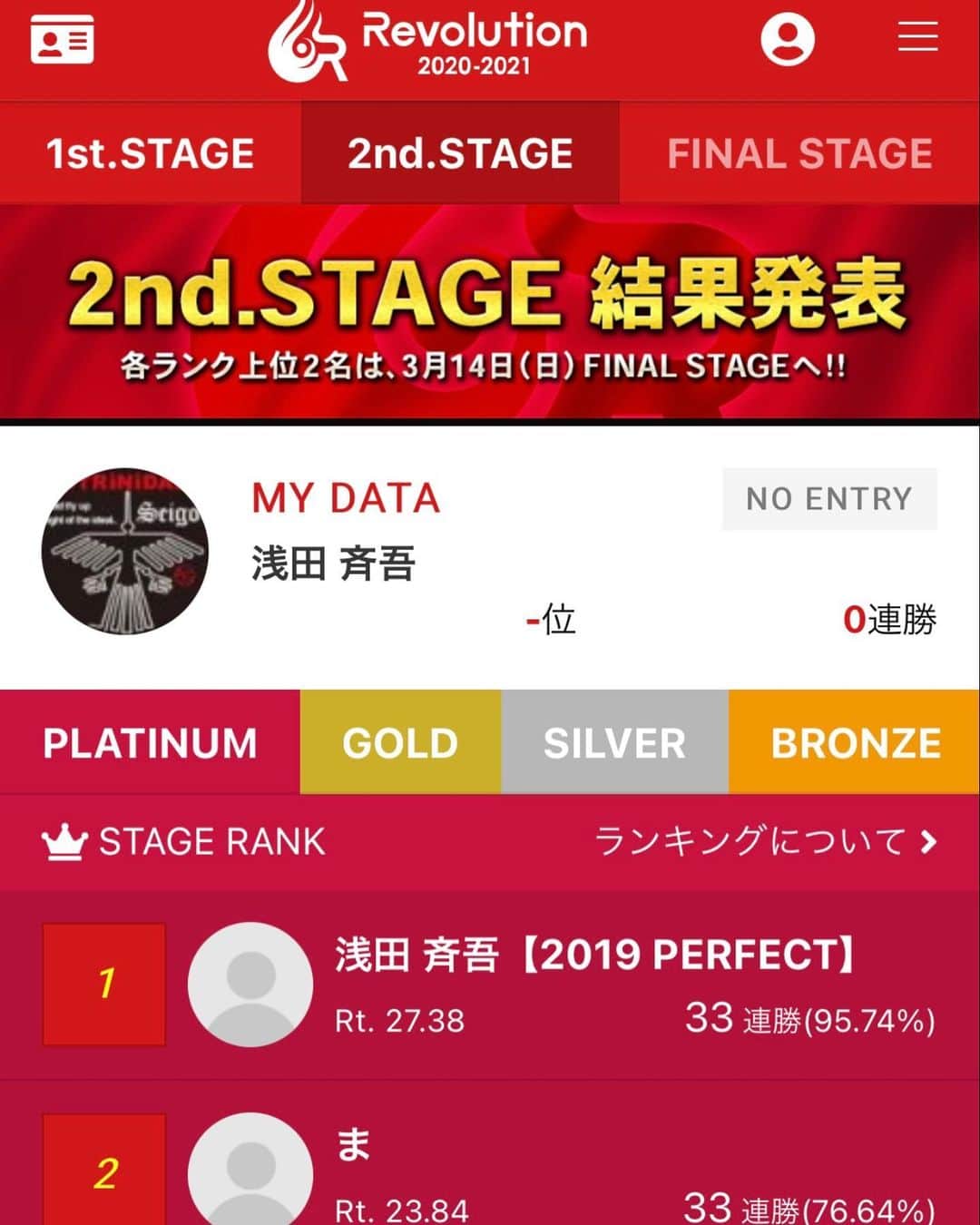Open the member card icon
Viewport: 980px width, 1225px height.
pyautogui.click(x=62, y=40)
